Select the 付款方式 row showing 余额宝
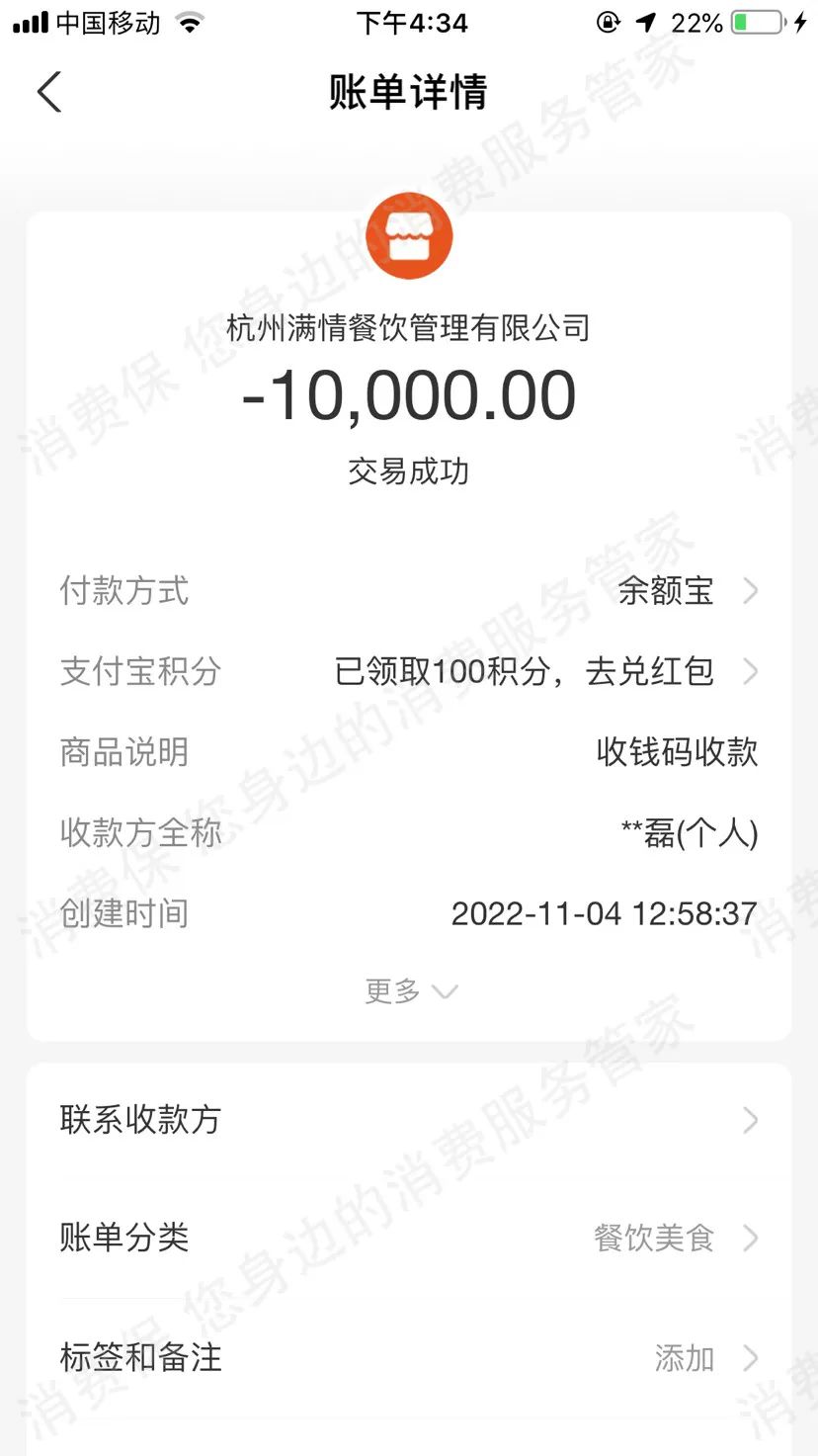Image resolution: width=818 pixels, height=1456 pixels. pos(408,591)
